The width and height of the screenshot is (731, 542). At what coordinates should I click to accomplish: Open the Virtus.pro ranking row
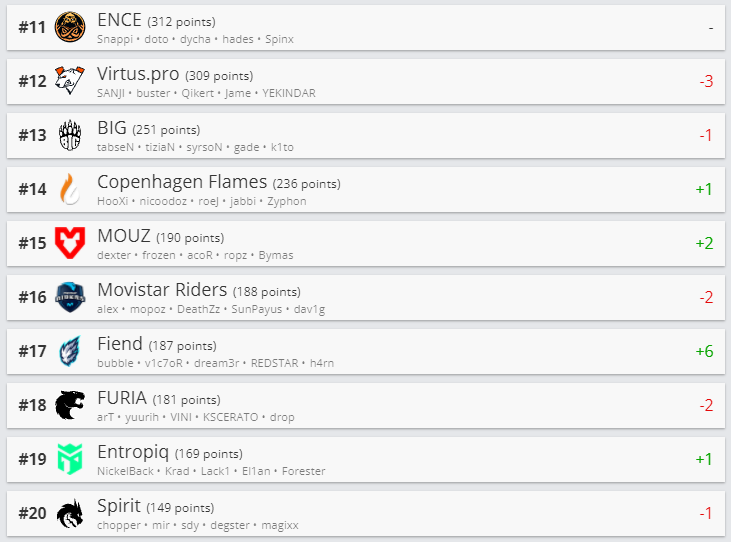tap(365, 81)
